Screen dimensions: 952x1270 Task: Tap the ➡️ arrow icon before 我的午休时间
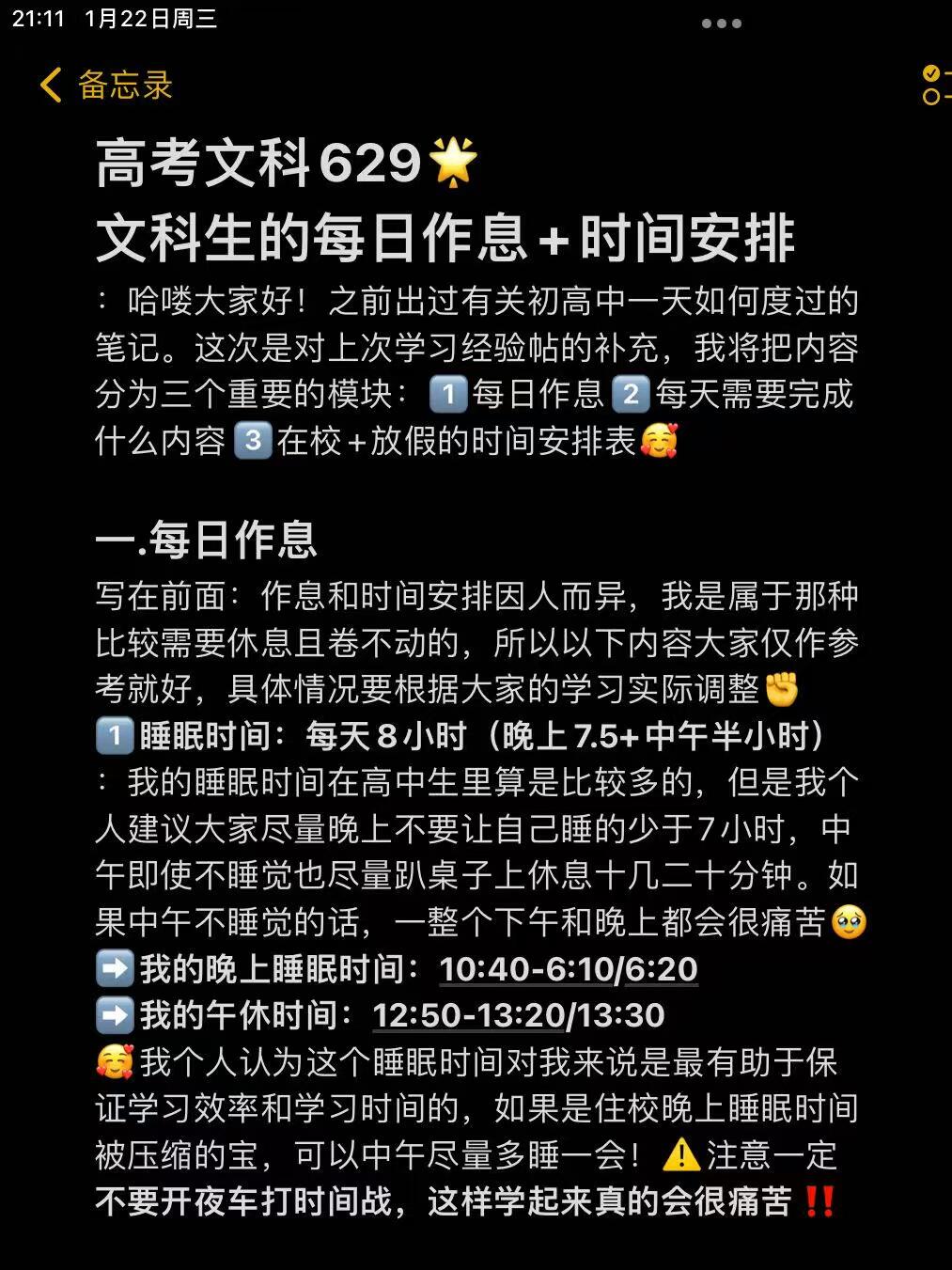(x=114, y=1015)
